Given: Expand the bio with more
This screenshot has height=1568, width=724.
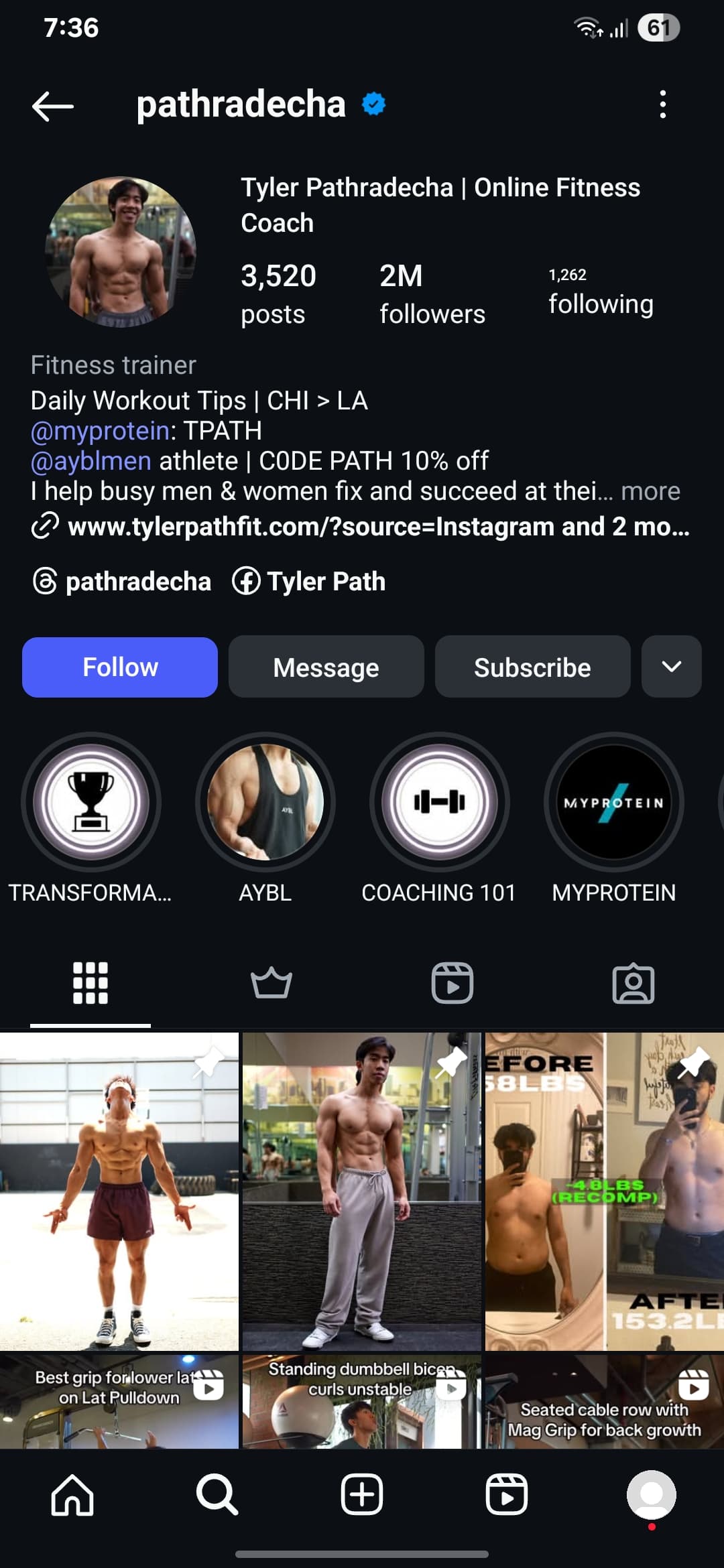Looking at the screenshot, I should click(650, 492).
